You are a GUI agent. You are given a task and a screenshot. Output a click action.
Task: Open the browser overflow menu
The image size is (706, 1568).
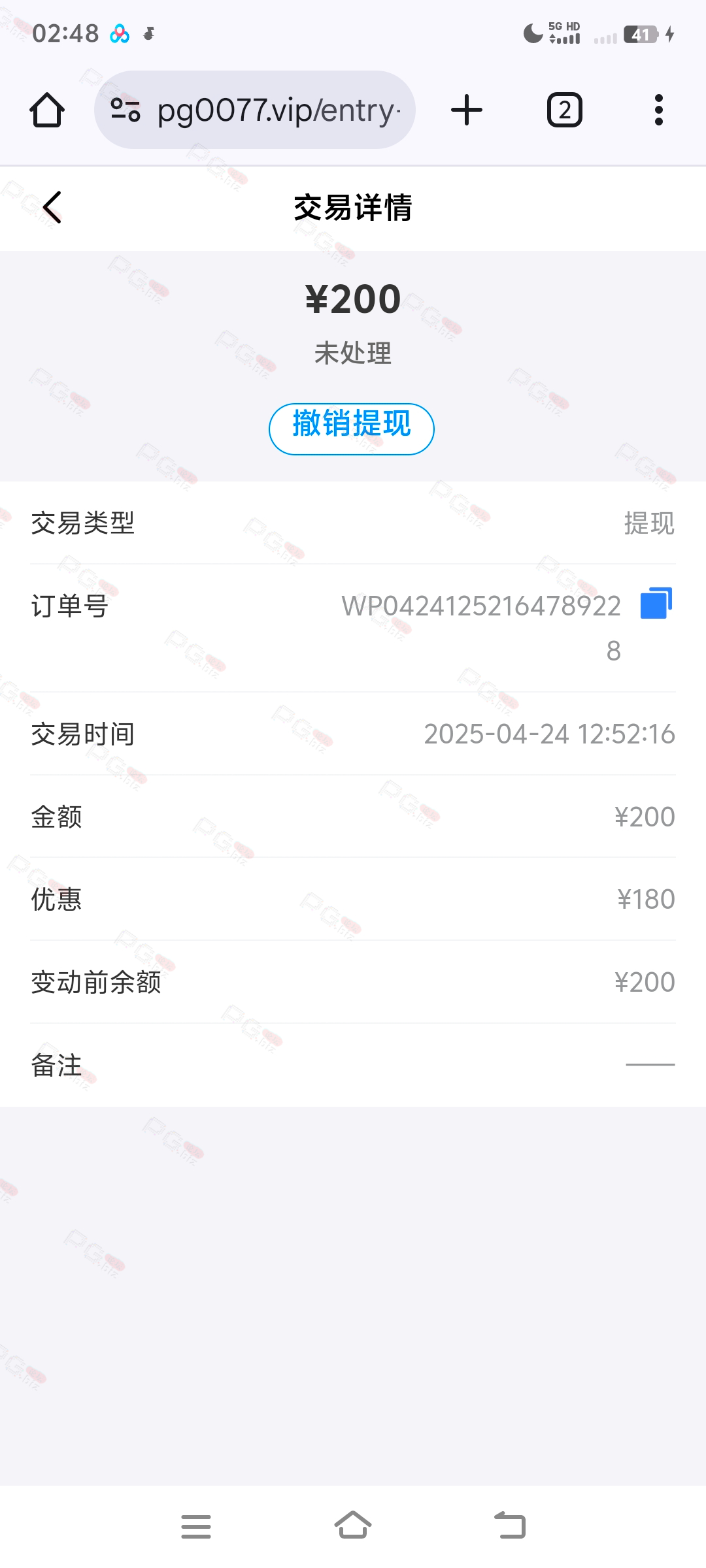click(x=659, y=110)
